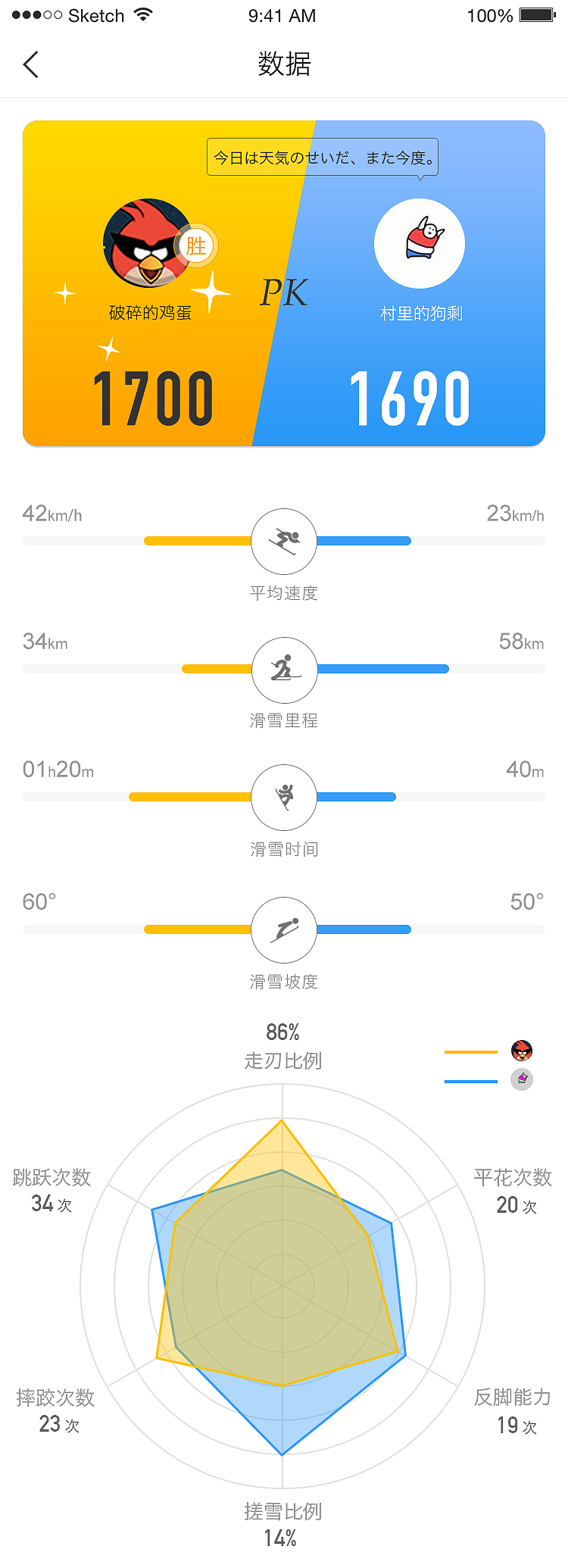Viewport: 568px width, 1568px height.
Task: Select the 数据 title tab
Action: (x=284, y=64)
